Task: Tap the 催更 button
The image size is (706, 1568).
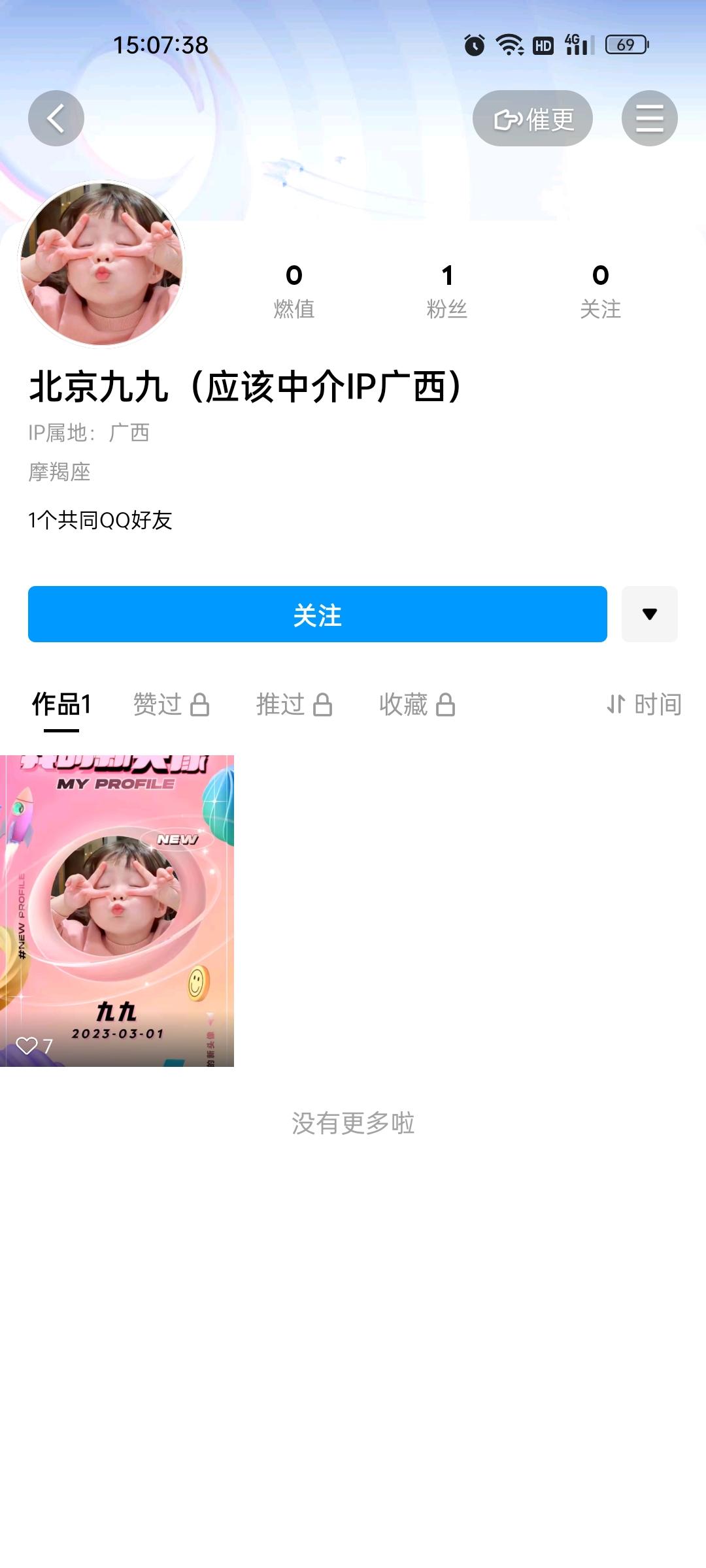Action: point(532,118)
